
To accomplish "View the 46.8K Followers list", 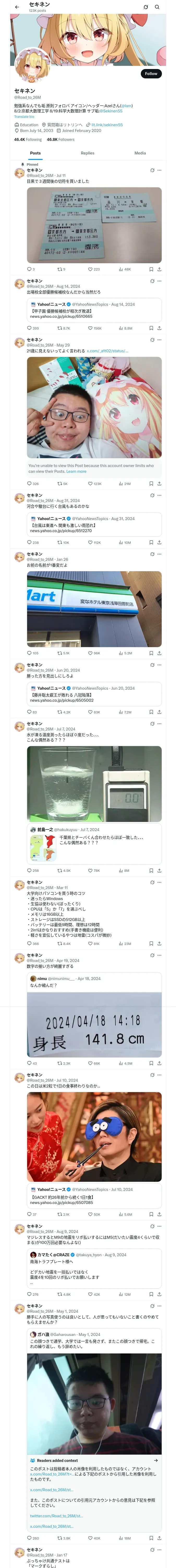I will click(x=61, y=139).
